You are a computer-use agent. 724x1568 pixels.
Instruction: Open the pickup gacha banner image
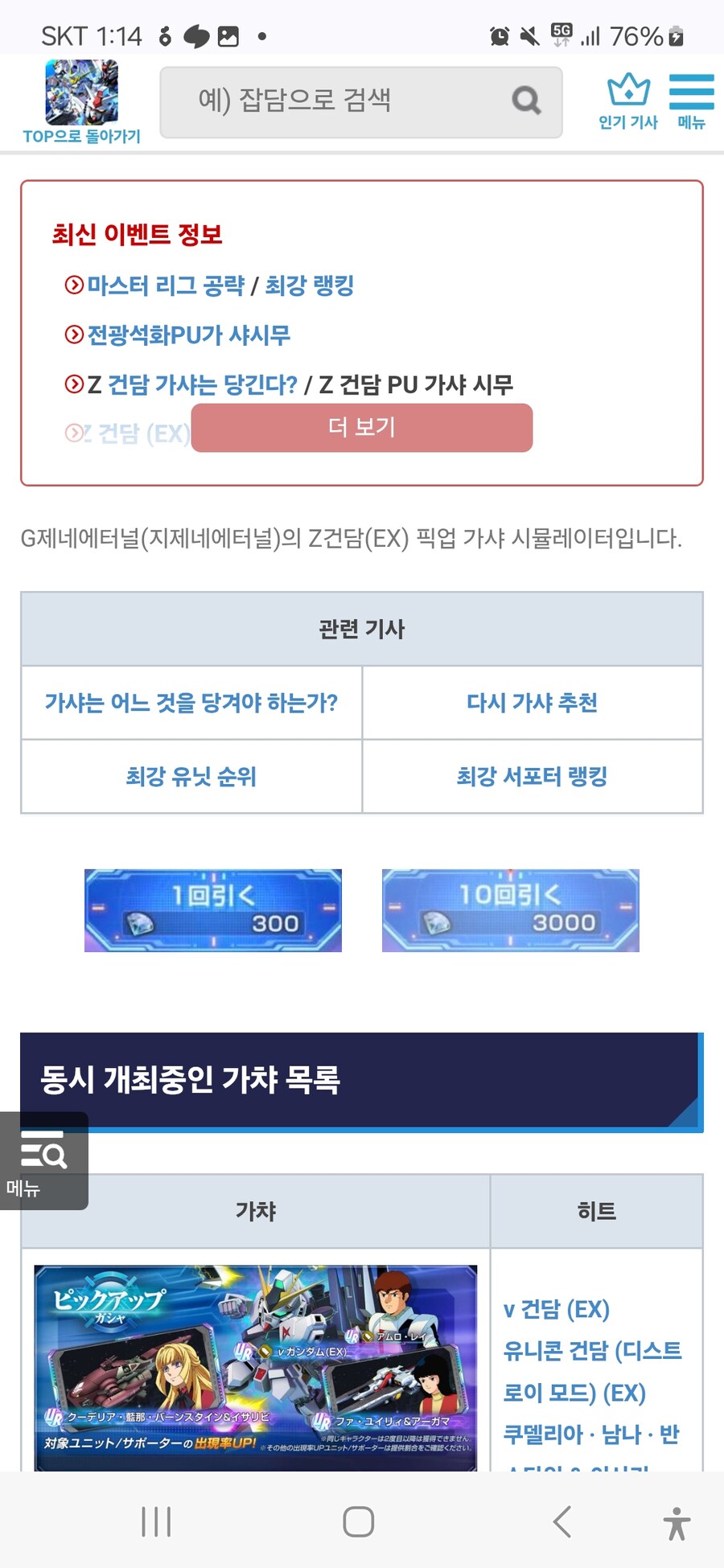tap(256, 1367)
